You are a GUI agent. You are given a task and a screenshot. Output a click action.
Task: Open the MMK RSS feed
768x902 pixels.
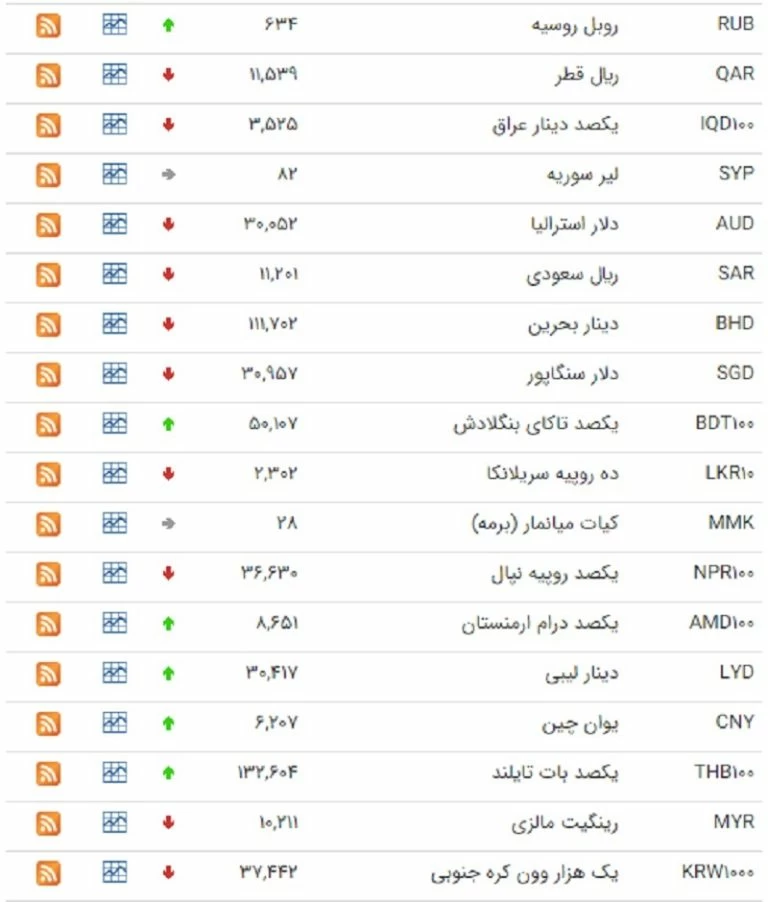(x=48, y=523)
